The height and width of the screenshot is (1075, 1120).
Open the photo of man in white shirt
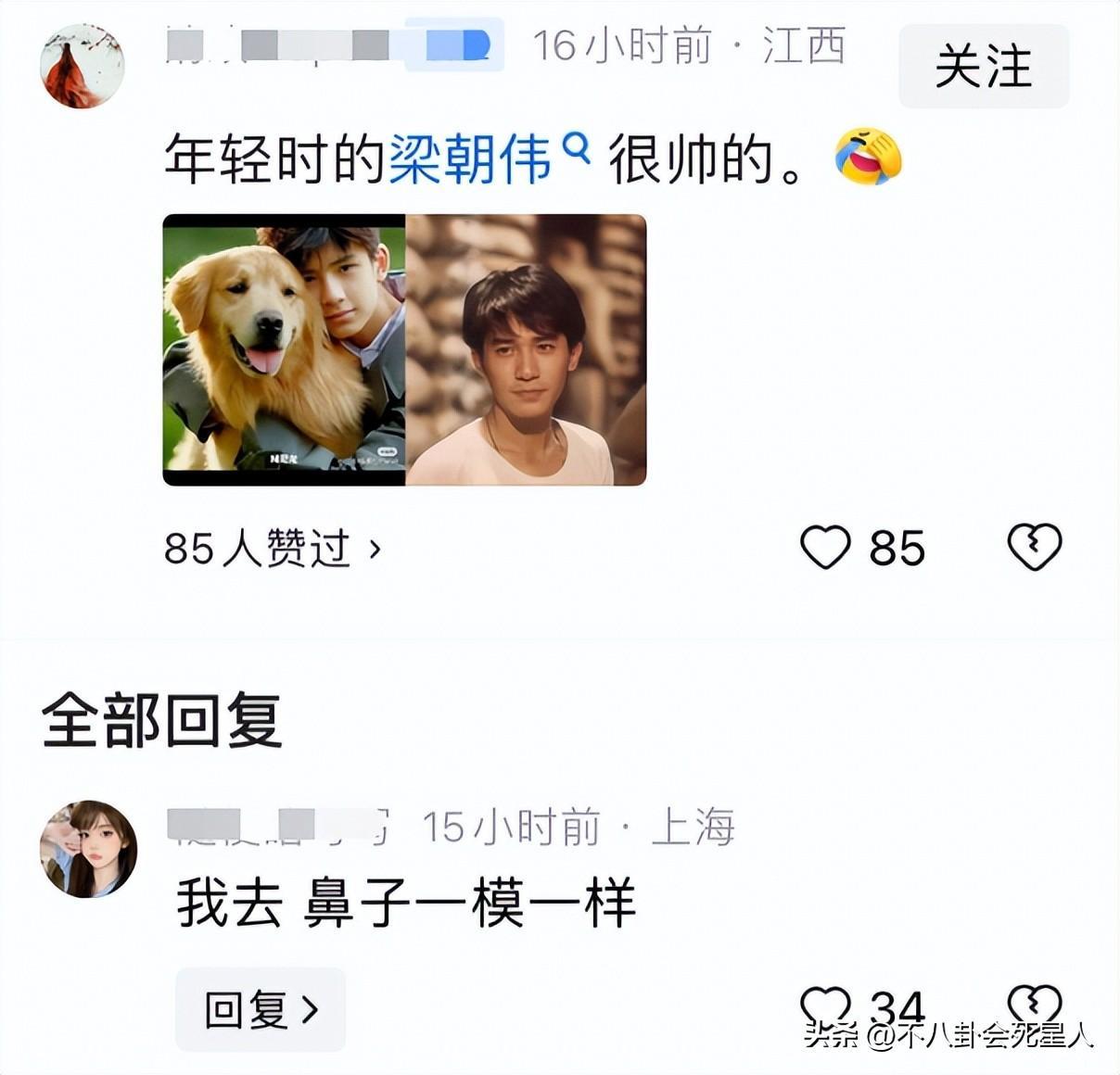tap(526, 349)
